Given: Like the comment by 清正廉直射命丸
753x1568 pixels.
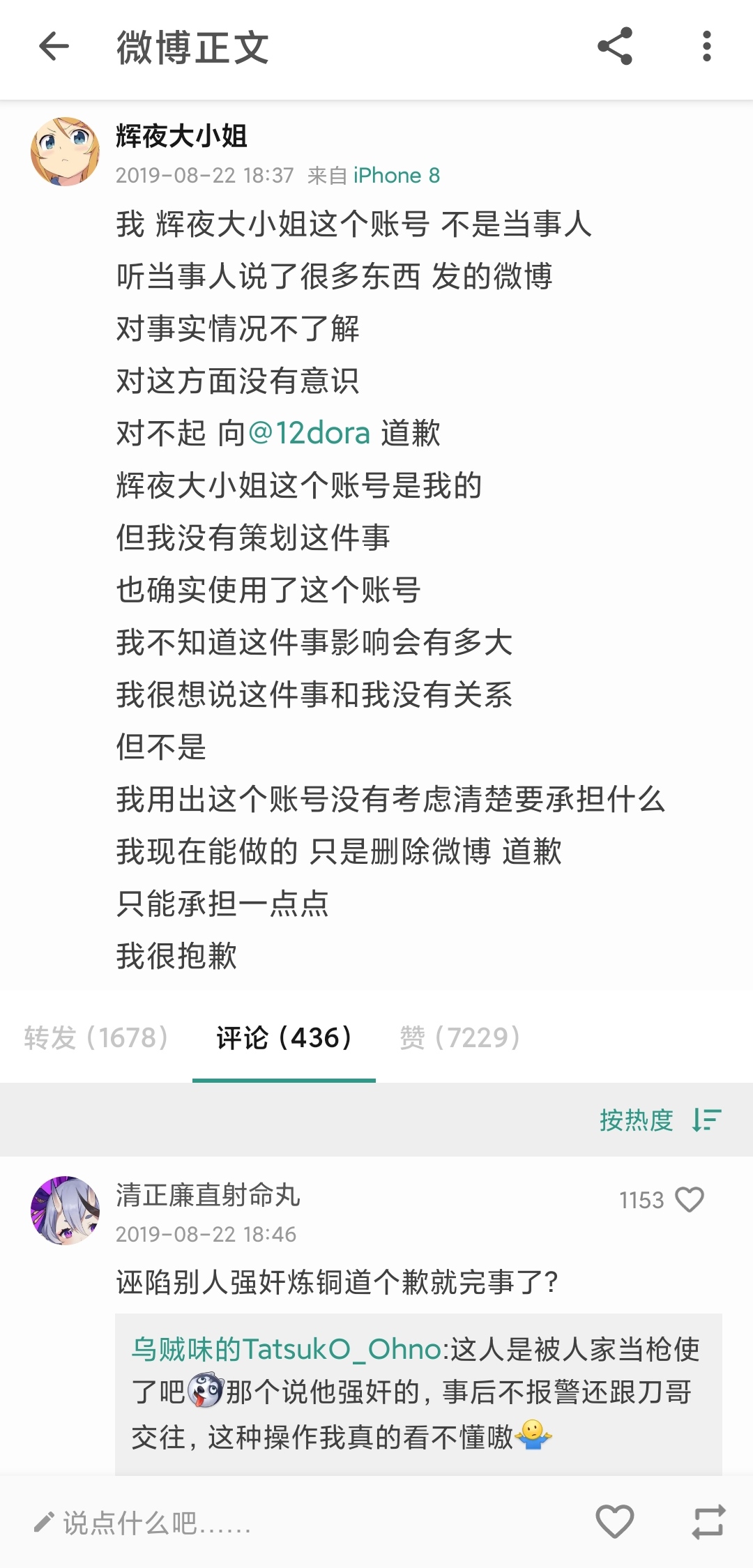Looking at the screenshot, I should pos(689,1200).
